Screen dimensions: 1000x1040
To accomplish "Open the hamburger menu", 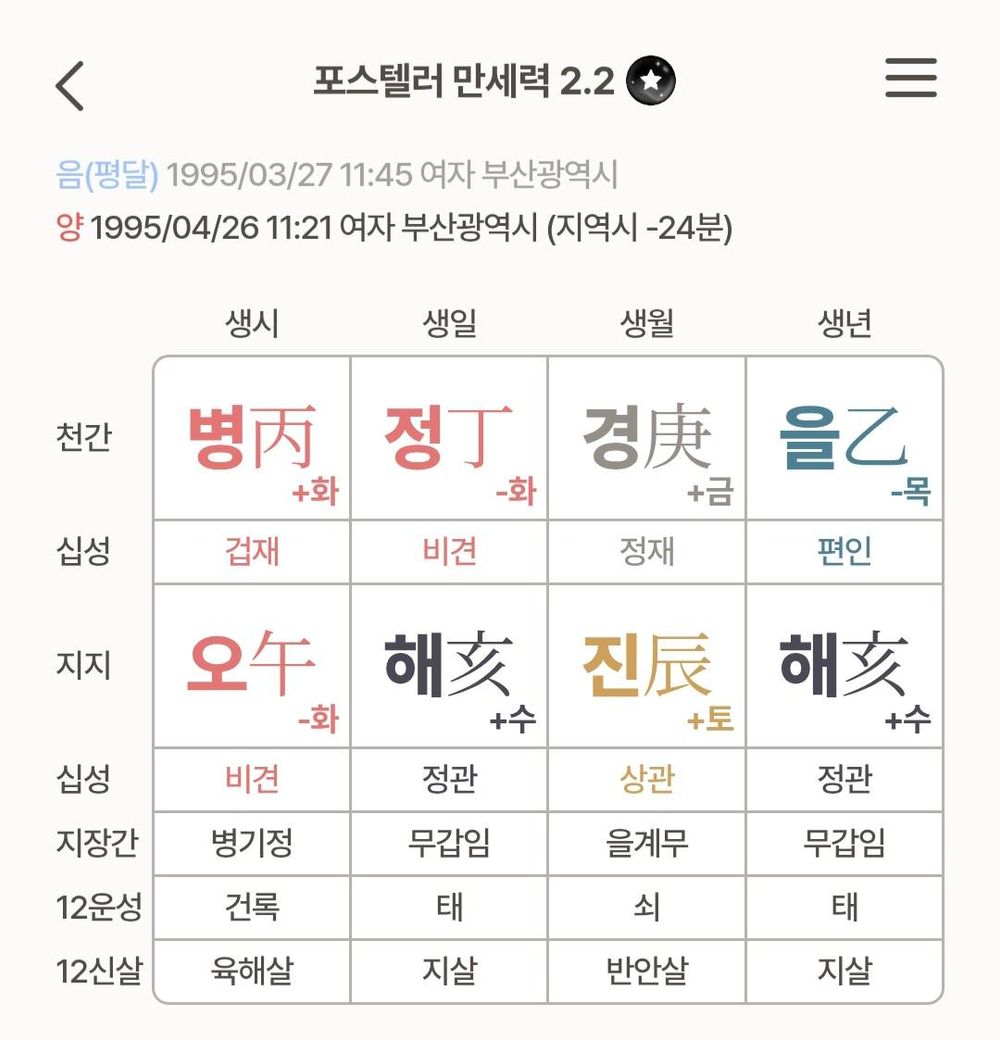I will [910, 78].
